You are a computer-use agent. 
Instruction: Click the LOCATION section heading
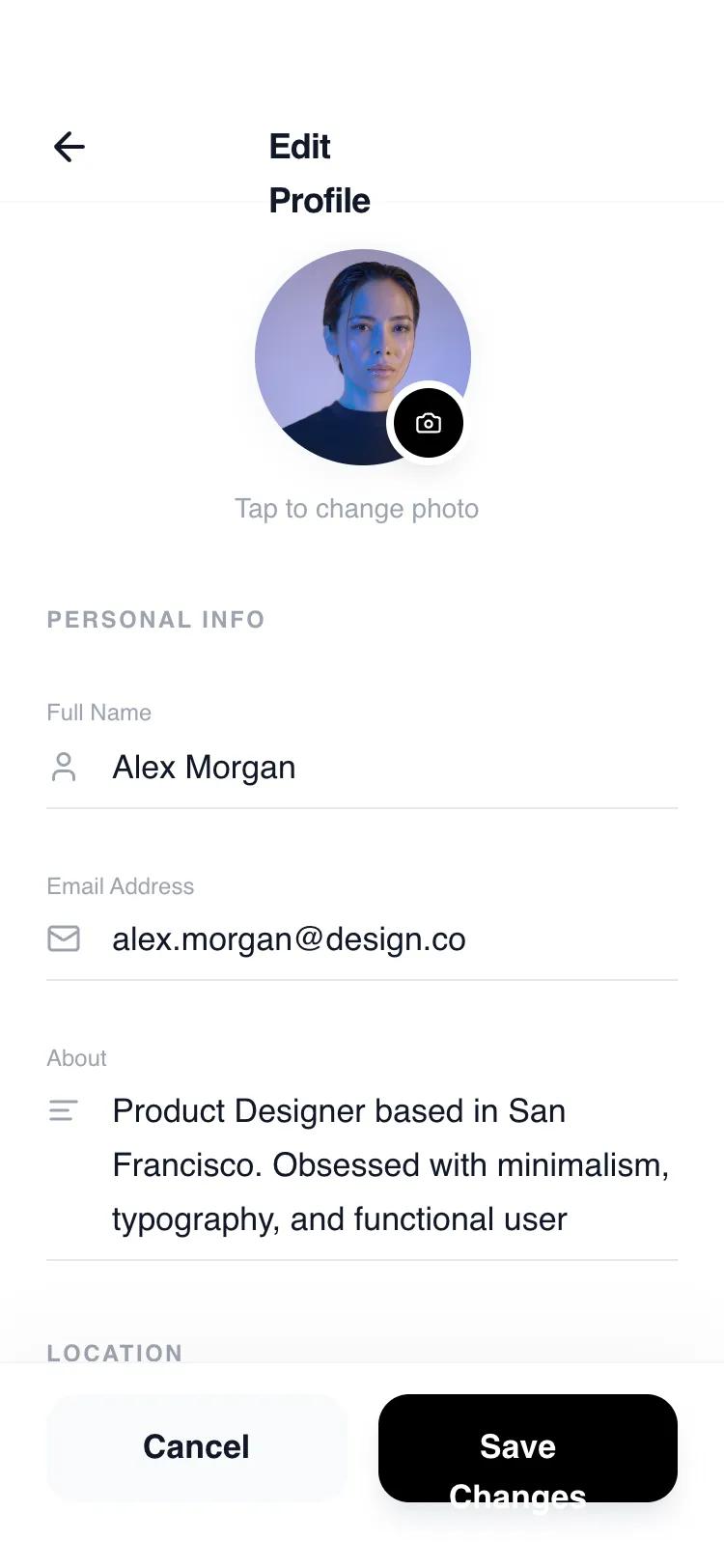(114, 1353)
